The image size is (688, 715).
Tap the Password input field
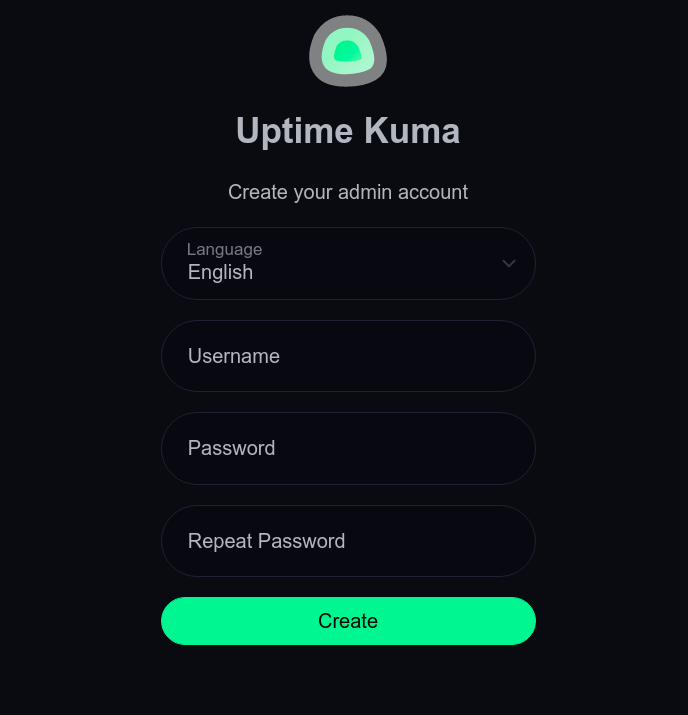coord(347,448)
